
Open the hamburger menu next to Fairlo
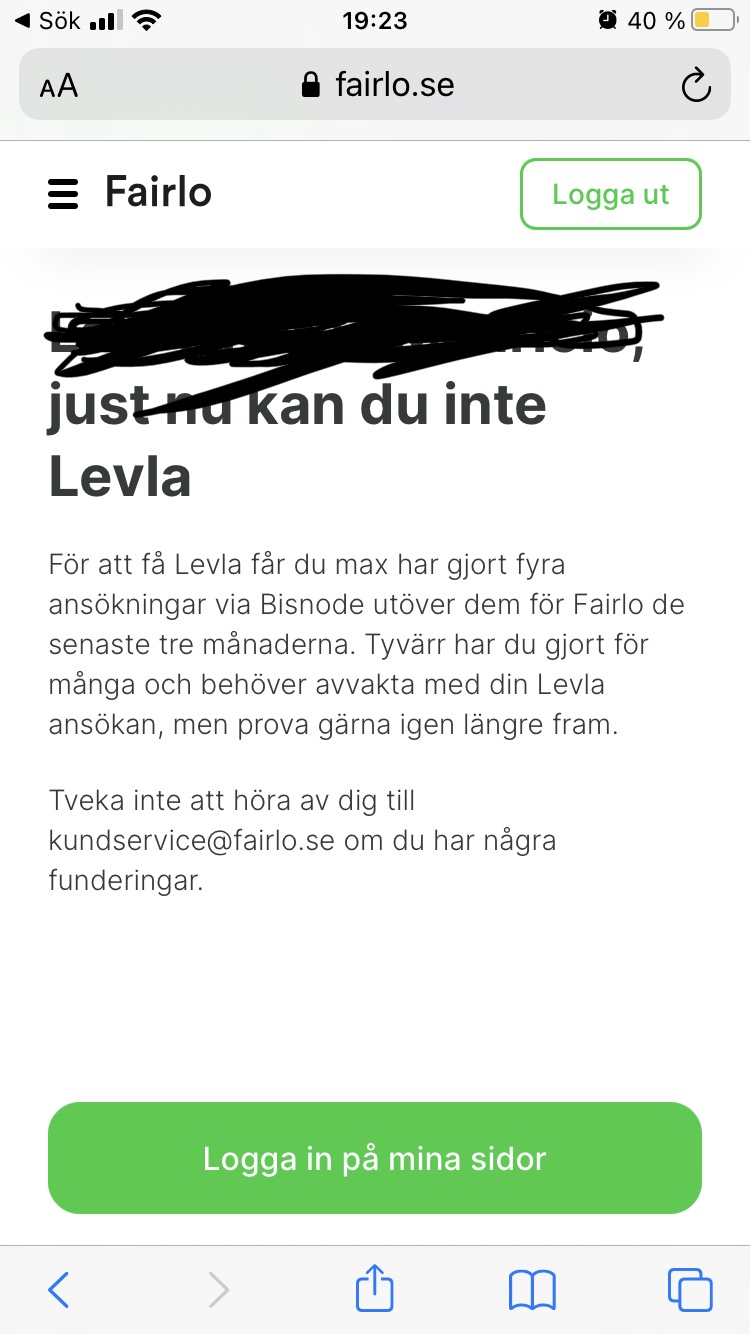(63, 193)
